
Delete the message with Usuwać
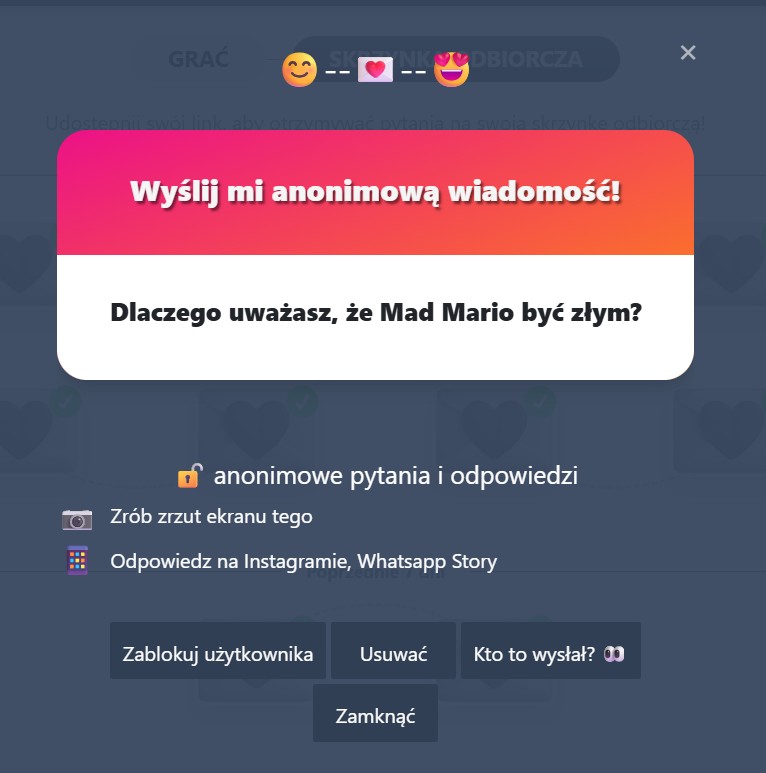(393, 654)
